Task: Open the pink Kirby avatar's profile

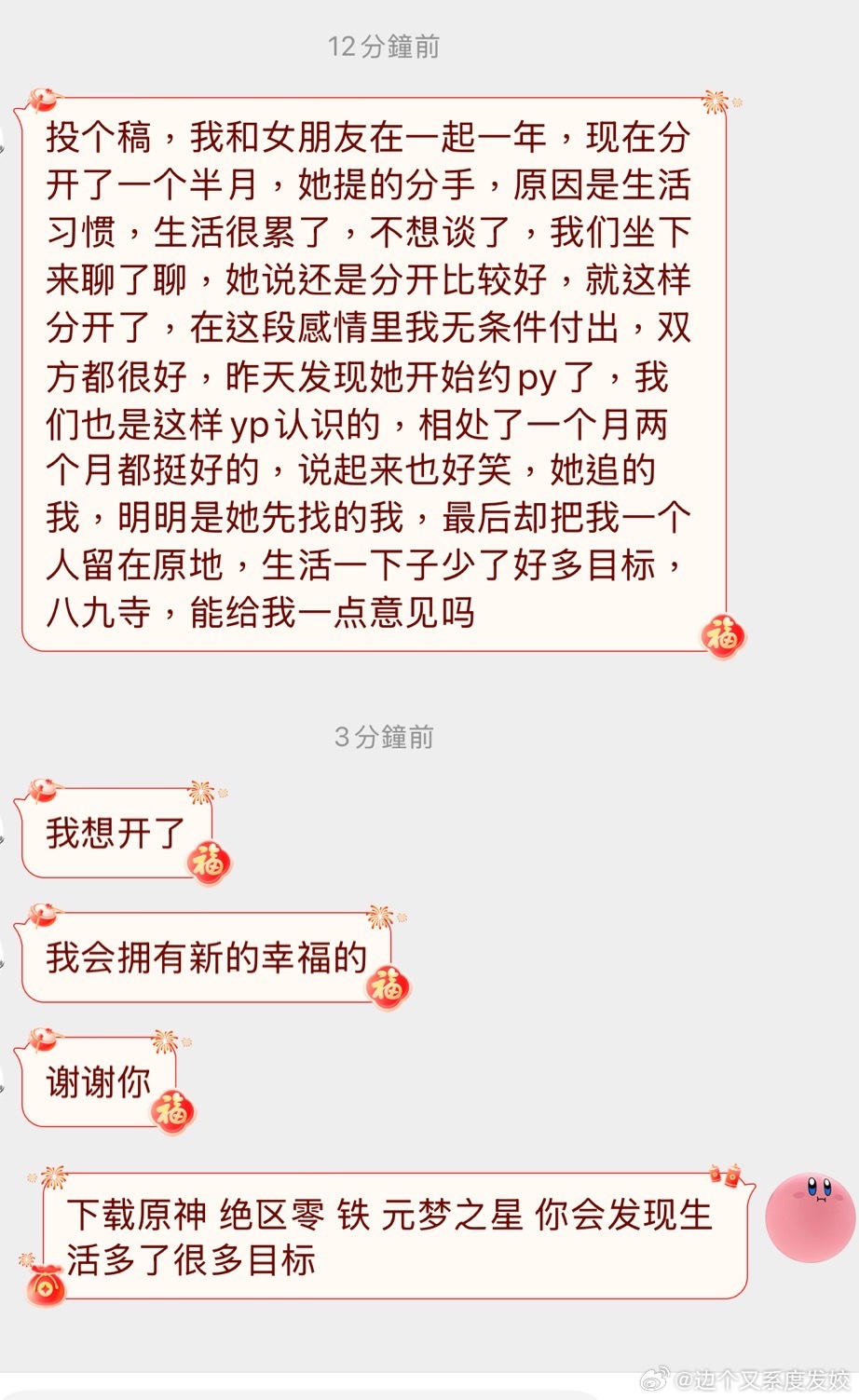Action: tap(810, 1218)
